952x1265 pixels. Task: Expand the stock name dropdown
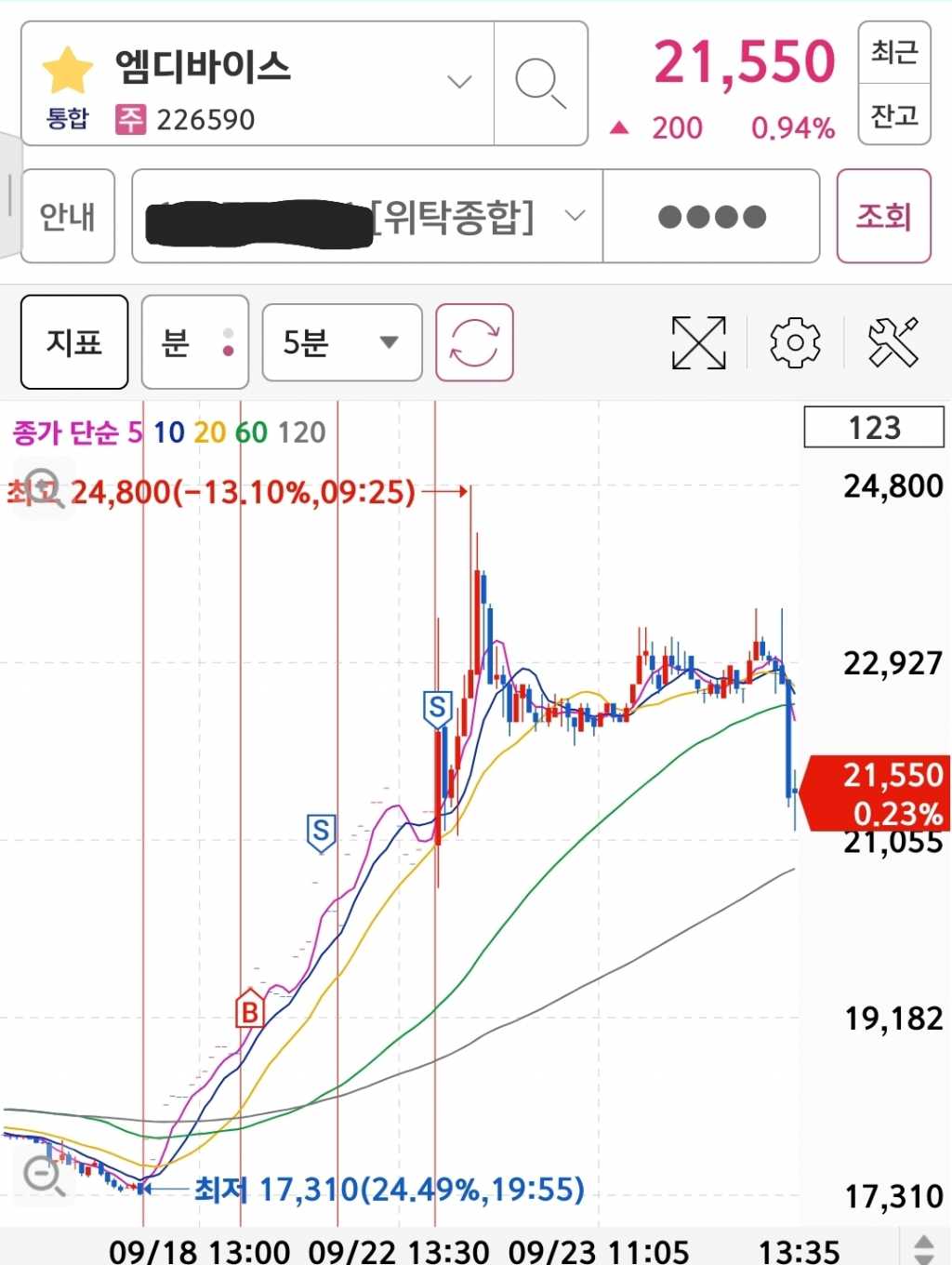[459, 82]
